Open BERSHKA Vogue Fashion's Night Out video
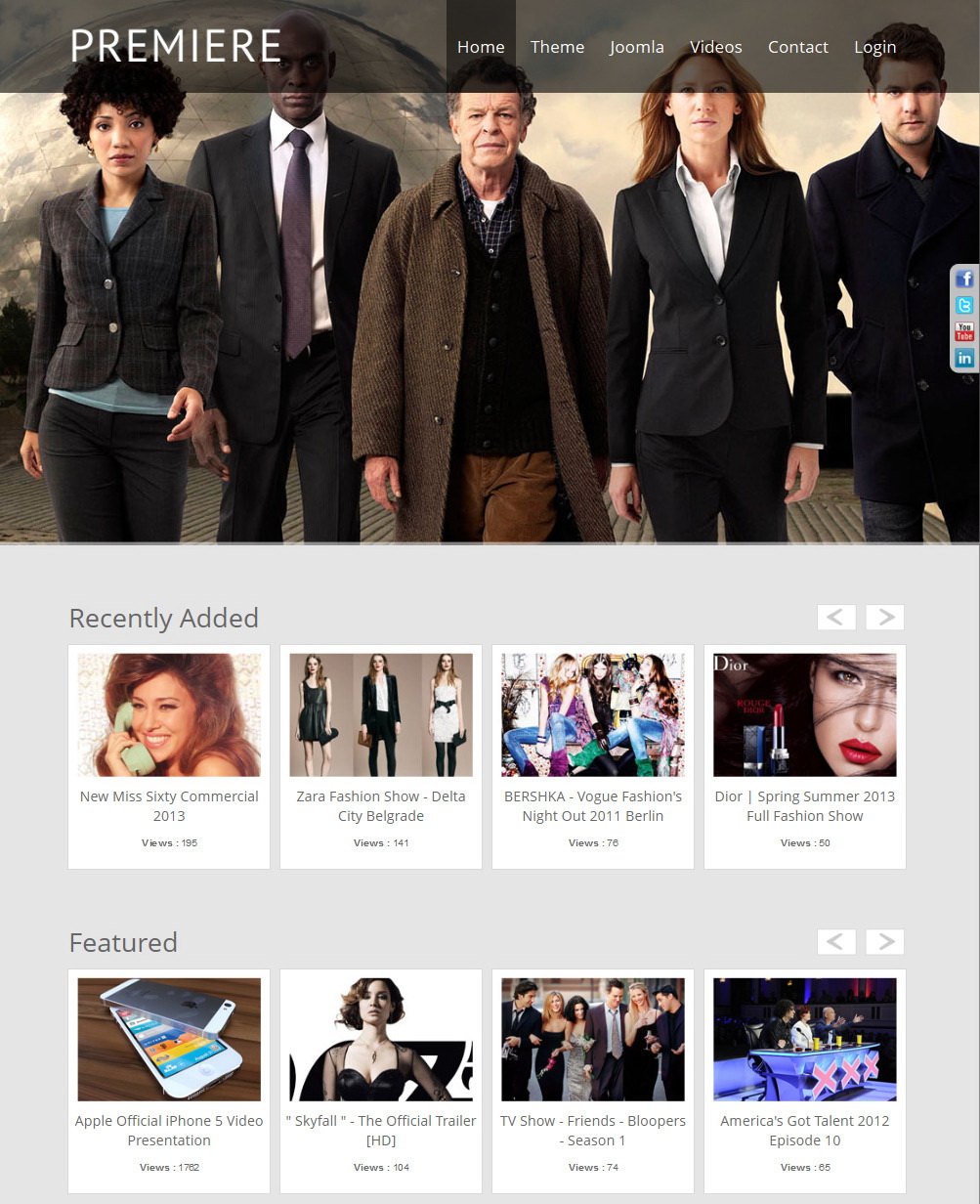 [593, 715]
